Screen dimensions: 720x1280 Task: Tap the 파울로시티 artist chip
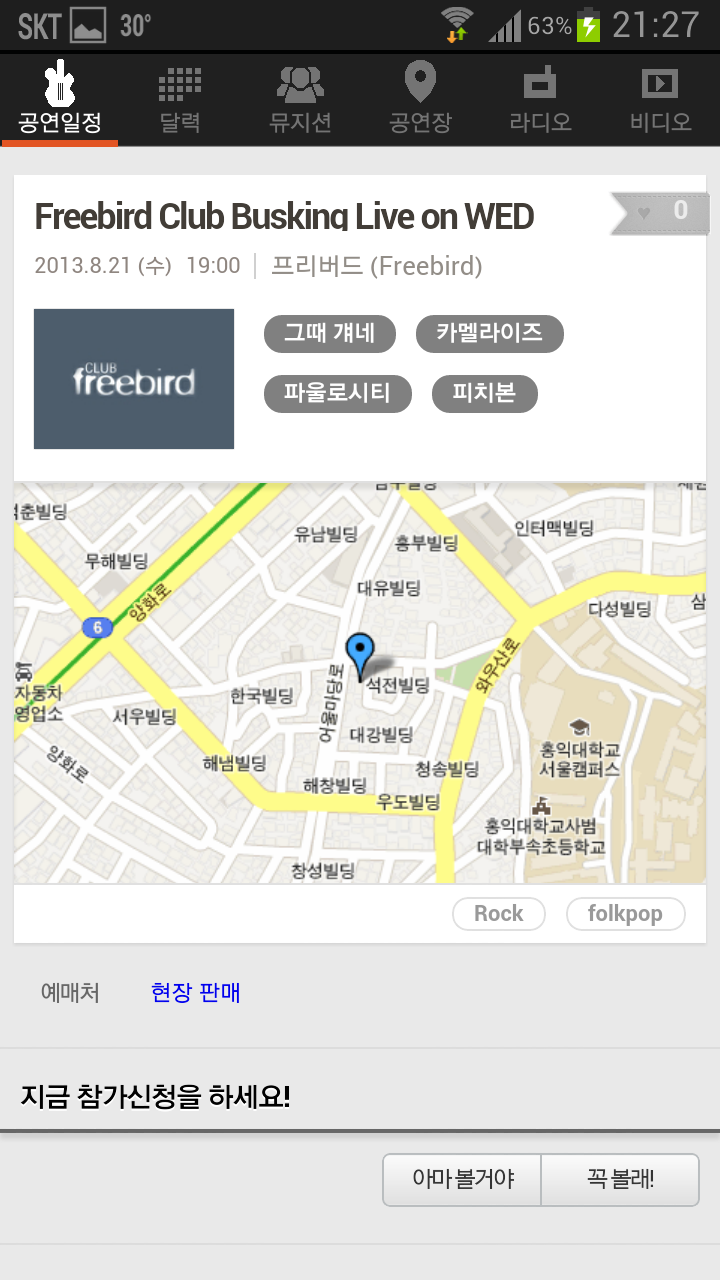[x=338, y=394]
